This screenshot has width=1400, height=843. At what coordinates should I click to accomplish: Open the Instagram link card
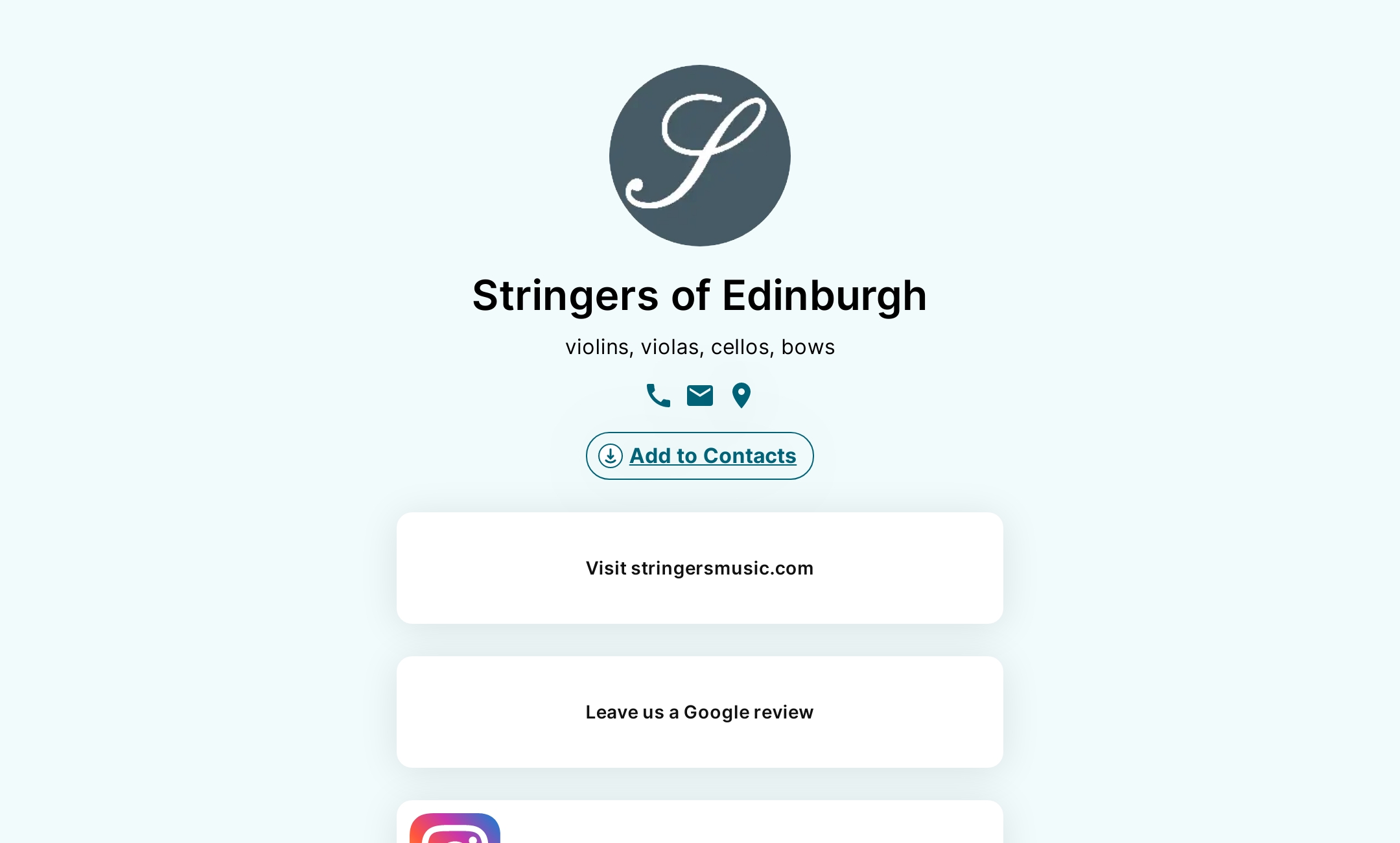point(700,825)
